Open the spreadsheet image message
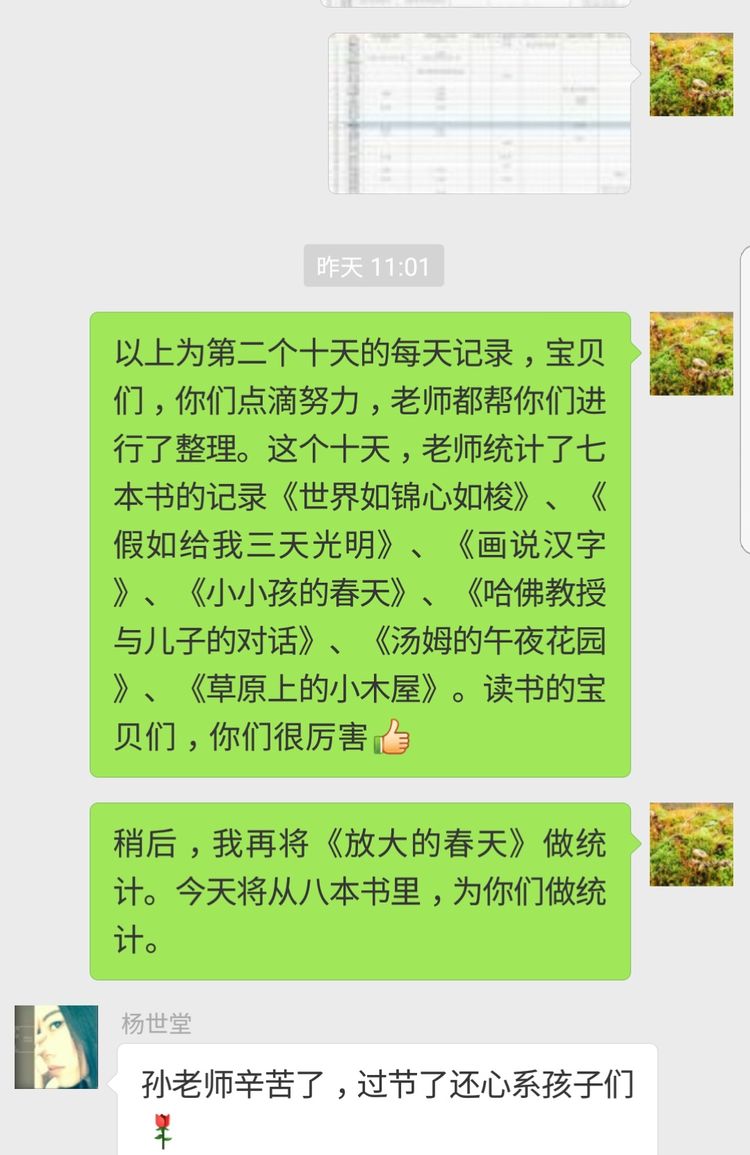The width and height of the screenshot is (750, 1155). coord(480,113)
